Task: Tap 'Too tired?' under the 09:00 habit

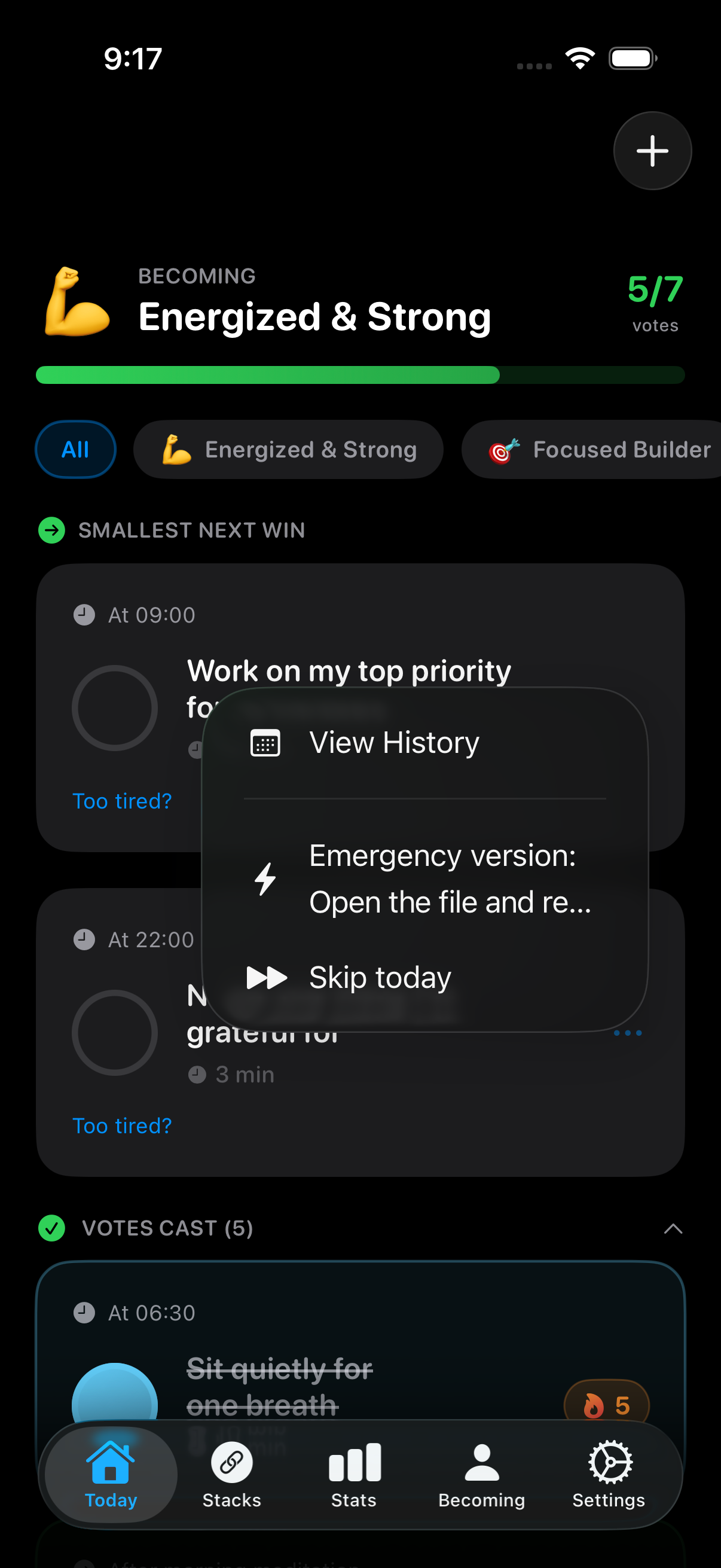Action: [x=122, y=800]
